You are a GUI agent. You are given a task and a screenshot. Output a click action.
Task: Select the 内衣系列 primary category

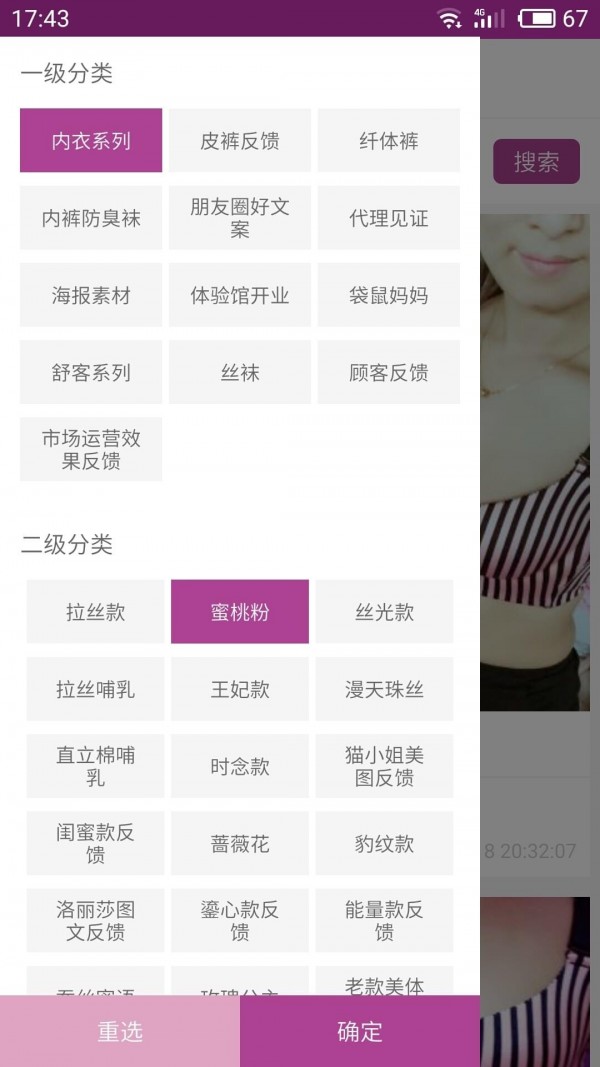pyautogui.click(x=91, y=141)
